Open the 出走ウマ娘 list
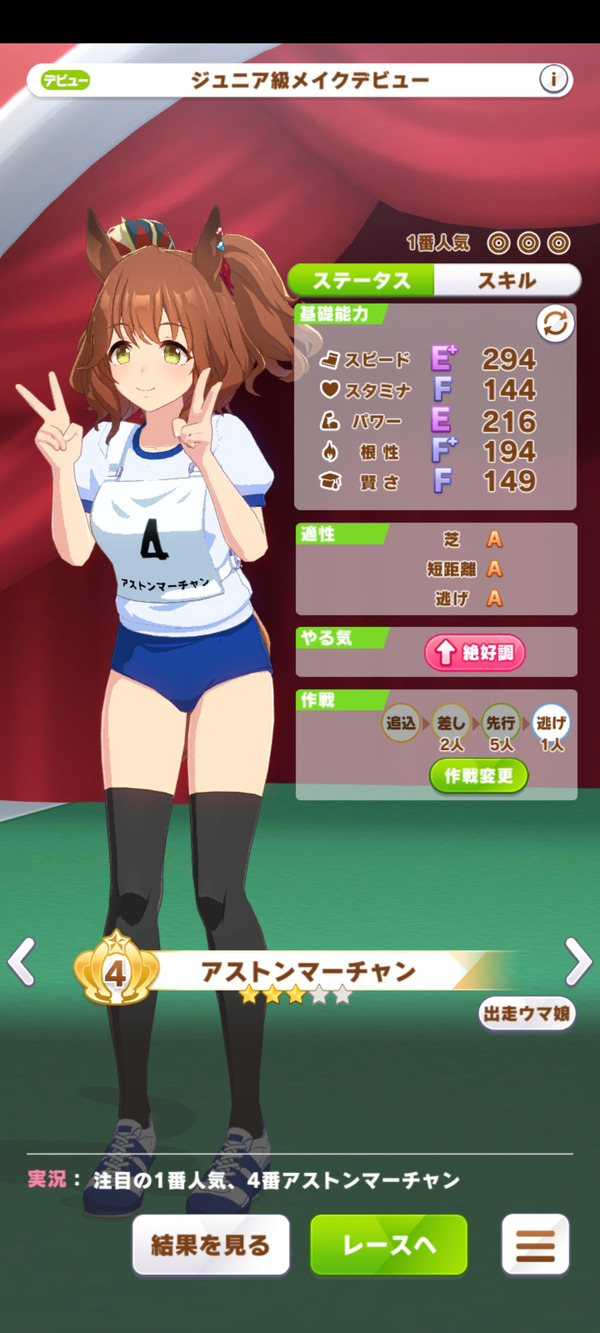 coord(526,1014)
